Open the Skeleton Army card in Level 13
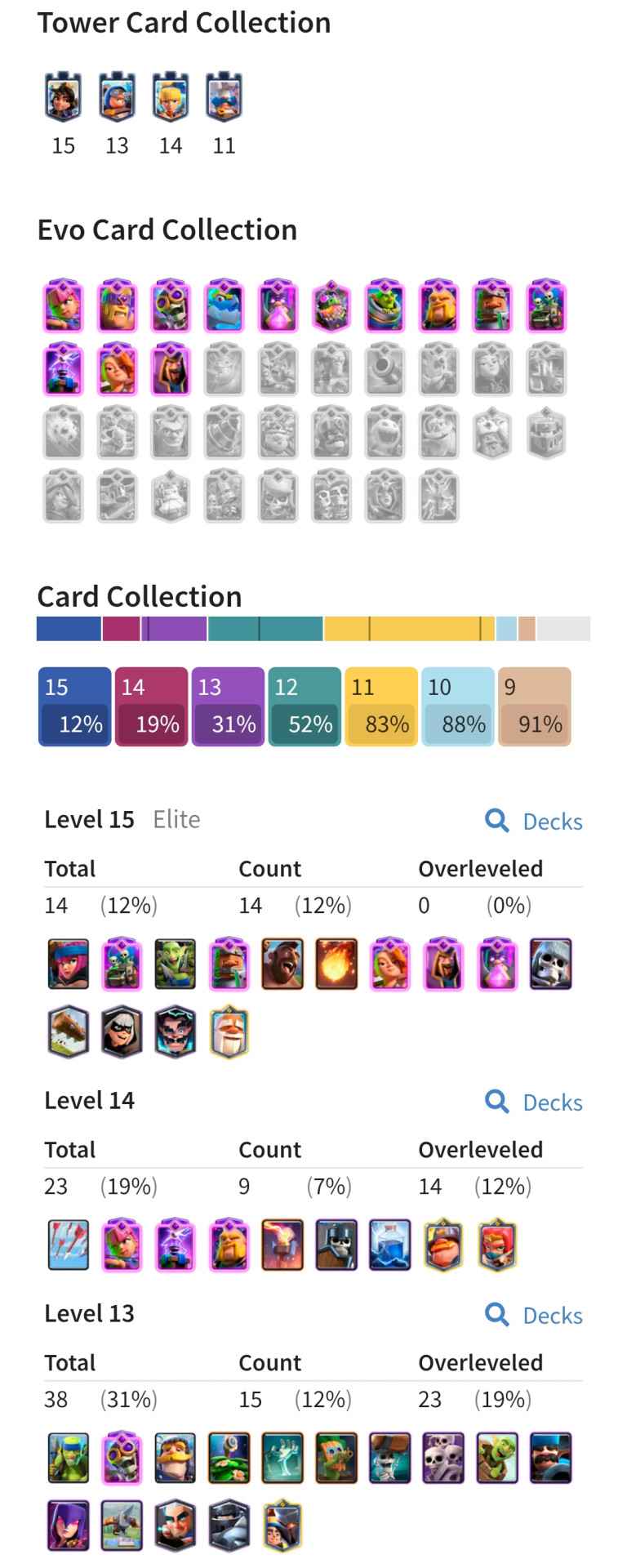The height and width of the screenshot is (1568, 627). coord(443,1458)
